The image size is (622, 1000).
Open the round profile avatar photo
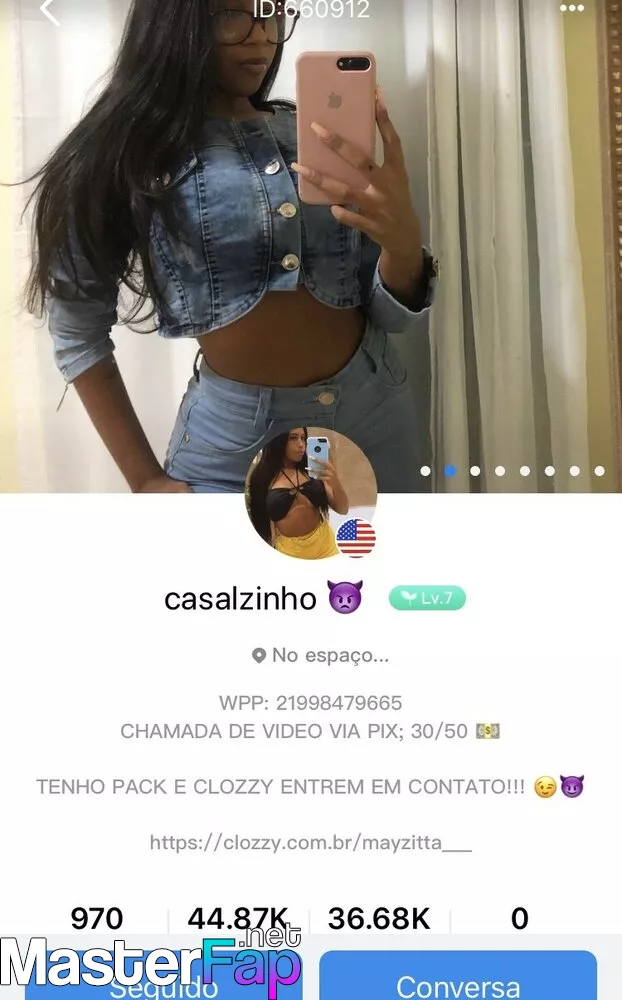coord(311,492)
